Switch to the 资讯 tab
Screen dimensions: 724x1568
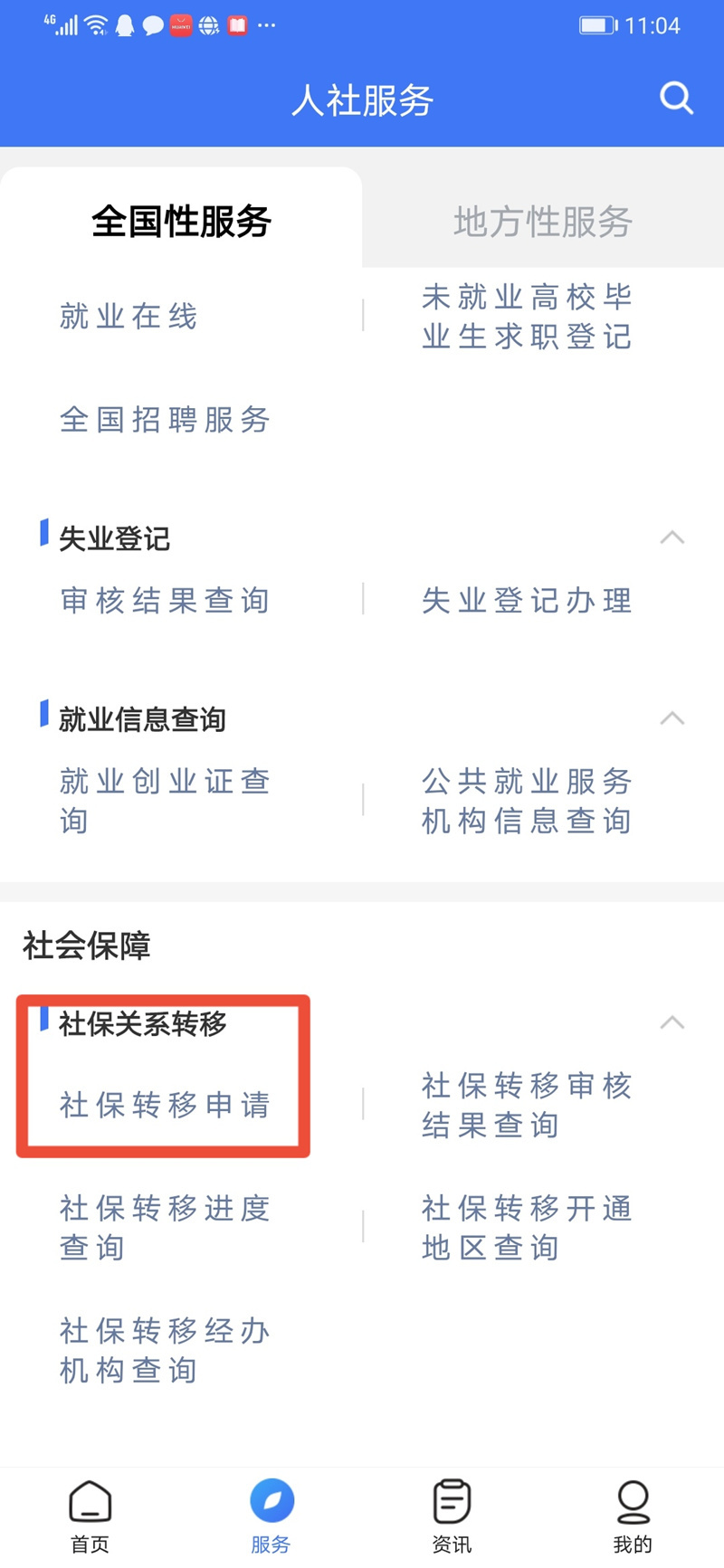click(452, 1516)
